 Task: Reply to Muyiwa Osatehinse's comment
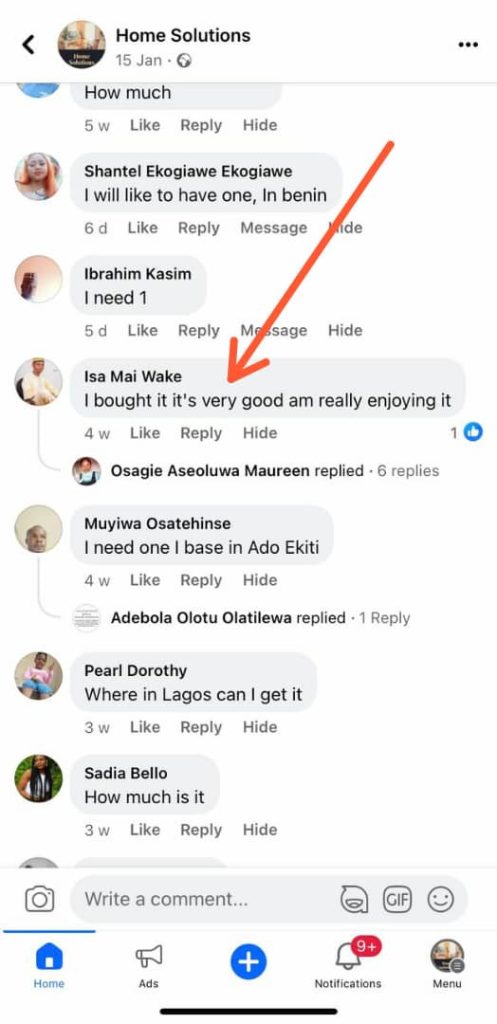click(200, 580)
